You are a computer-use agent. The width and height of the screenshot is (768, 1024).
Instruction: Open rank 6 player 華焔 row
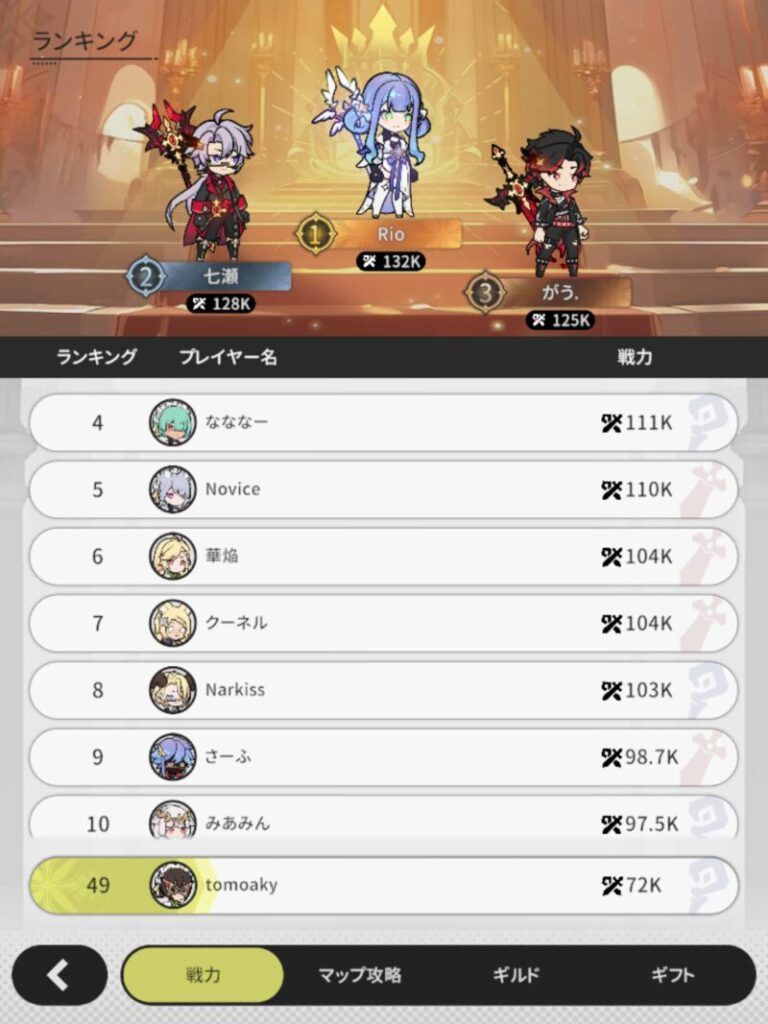point(383,556)
